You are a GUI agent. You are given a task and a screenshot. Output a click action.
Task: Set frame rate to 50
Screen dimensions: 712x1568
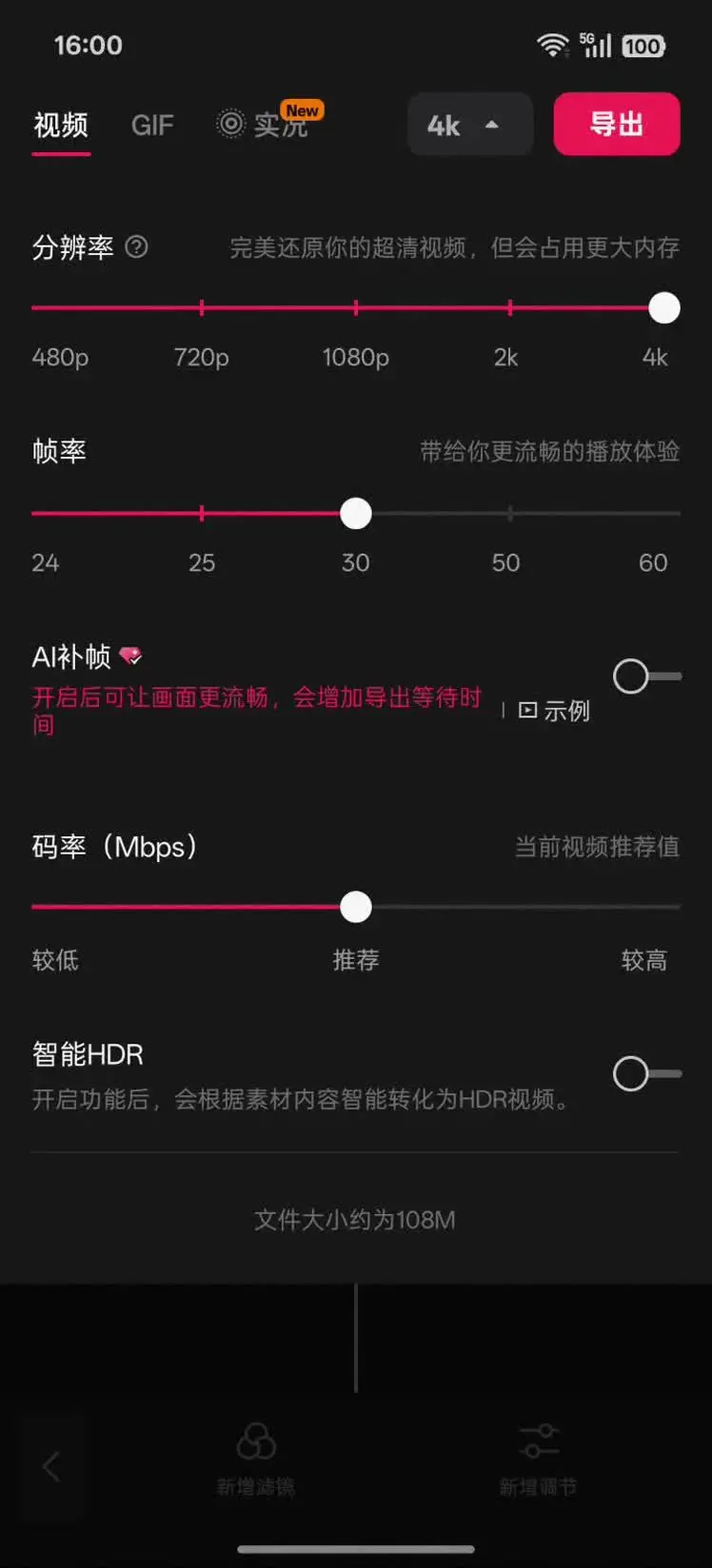tap(510, 514)
